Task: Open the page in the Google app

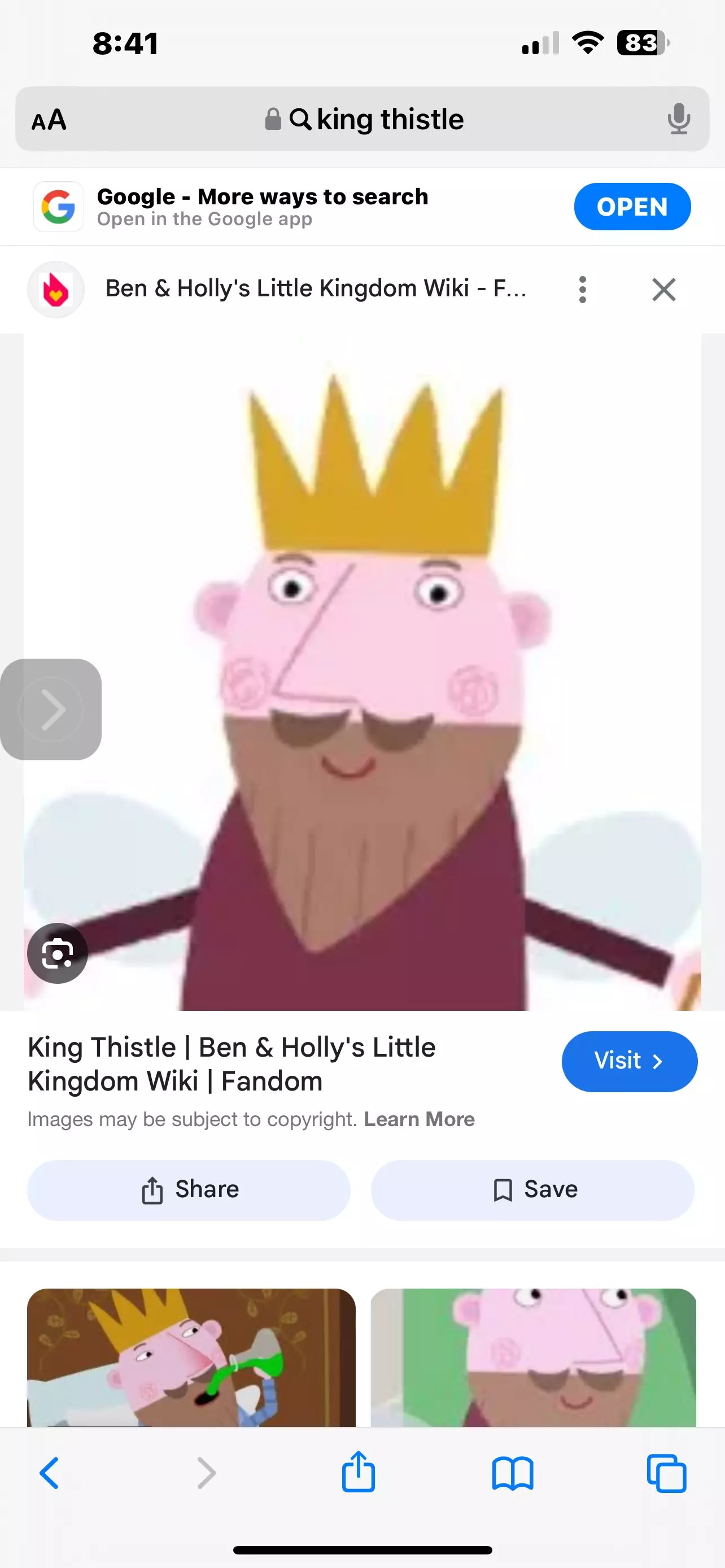Action: point(631,207)
